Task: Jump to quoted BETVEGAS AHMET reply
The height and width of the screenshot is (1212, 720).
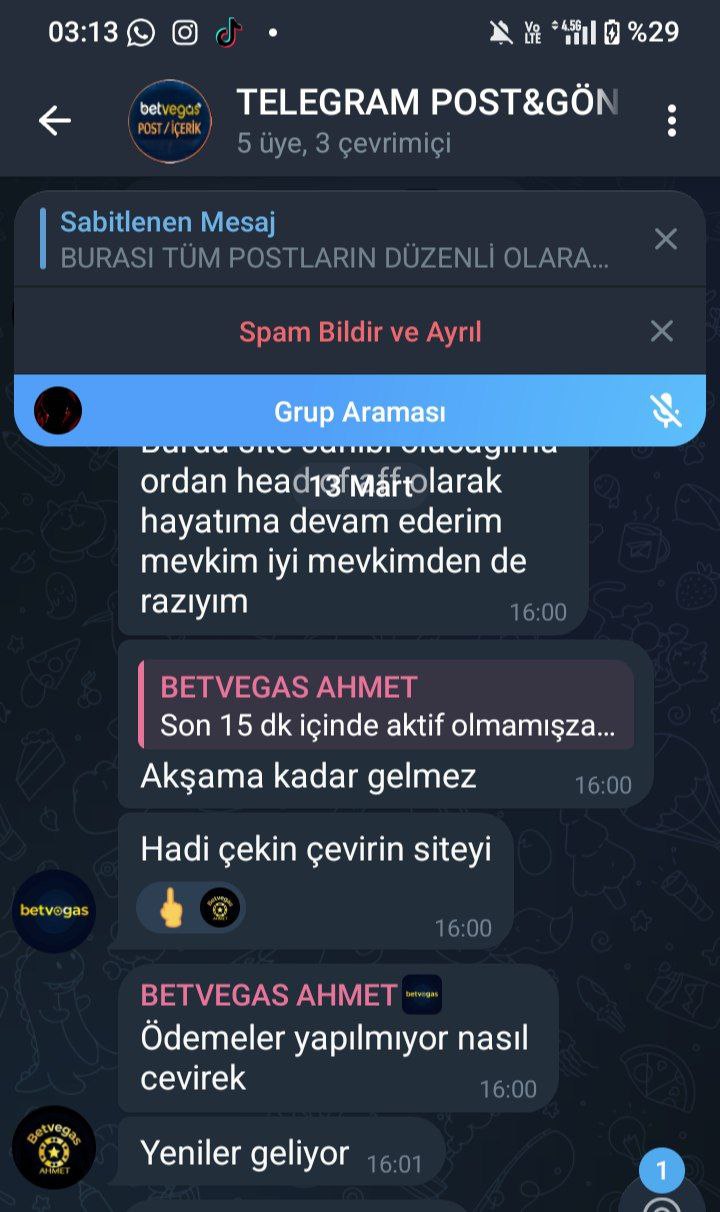Action: point(386,705)
